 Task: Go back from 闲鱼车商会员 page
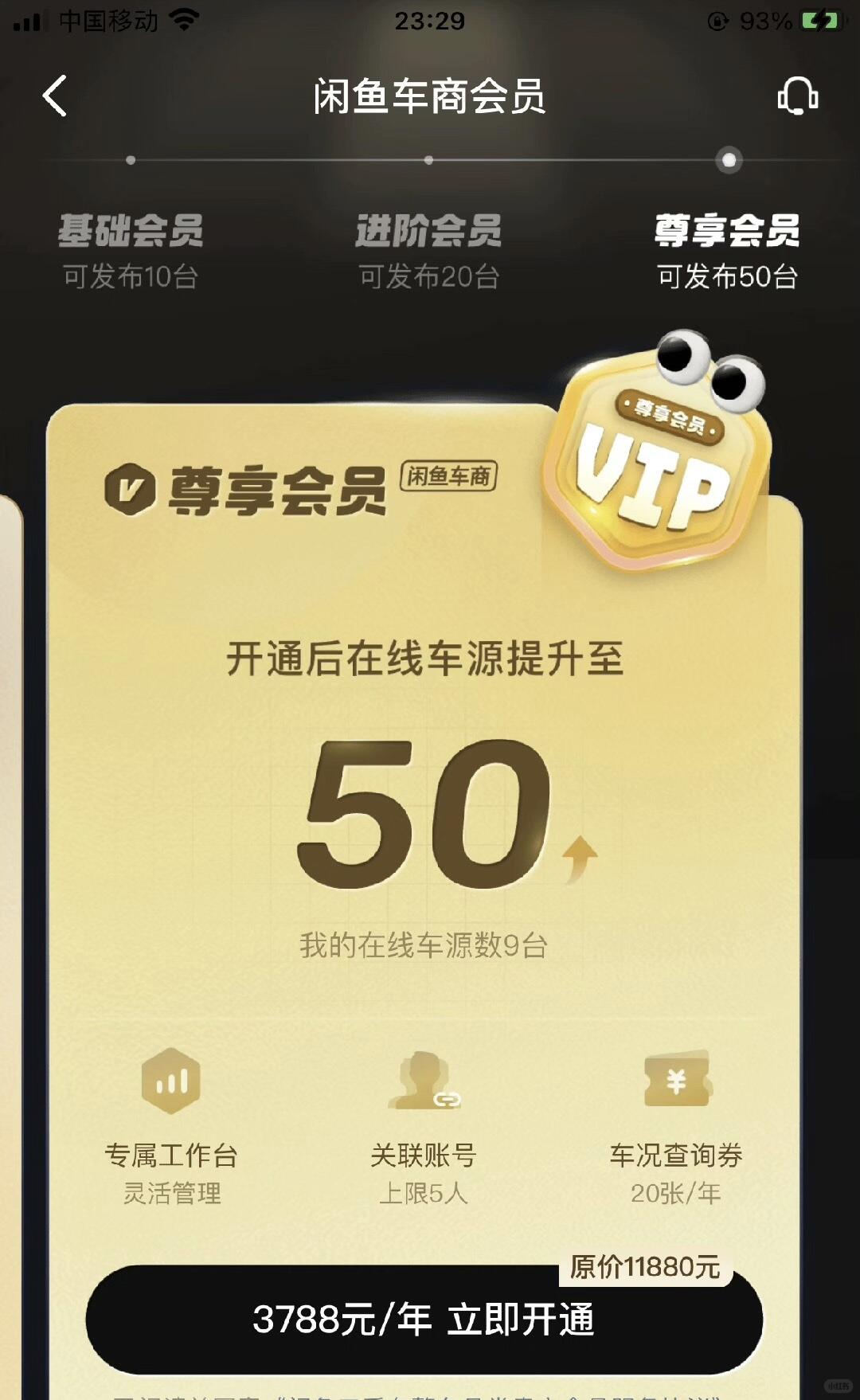(x=54, y=96)
